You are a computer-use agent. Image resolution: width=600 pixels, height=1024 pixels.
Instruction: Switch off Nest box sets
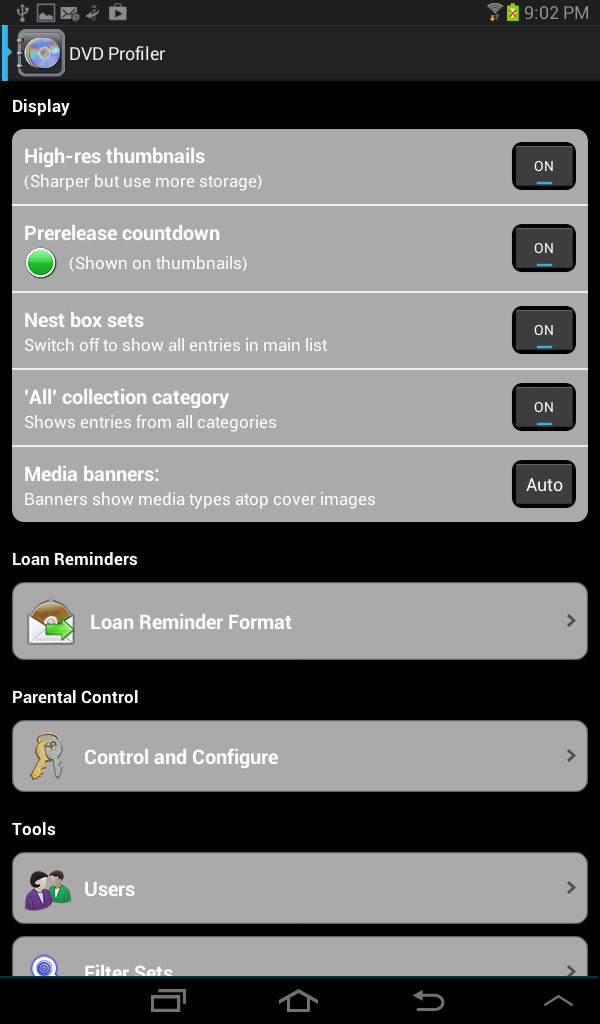[543, 330]
